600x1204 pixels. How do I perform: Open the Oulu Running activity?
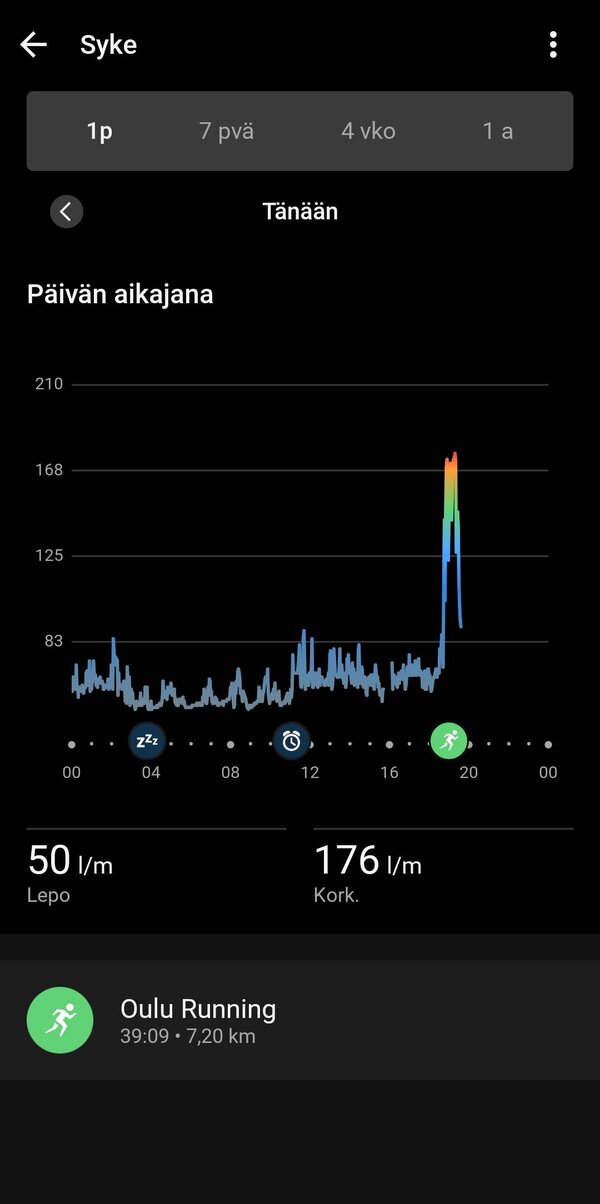pyautogui.click(x=300, y=1020)
